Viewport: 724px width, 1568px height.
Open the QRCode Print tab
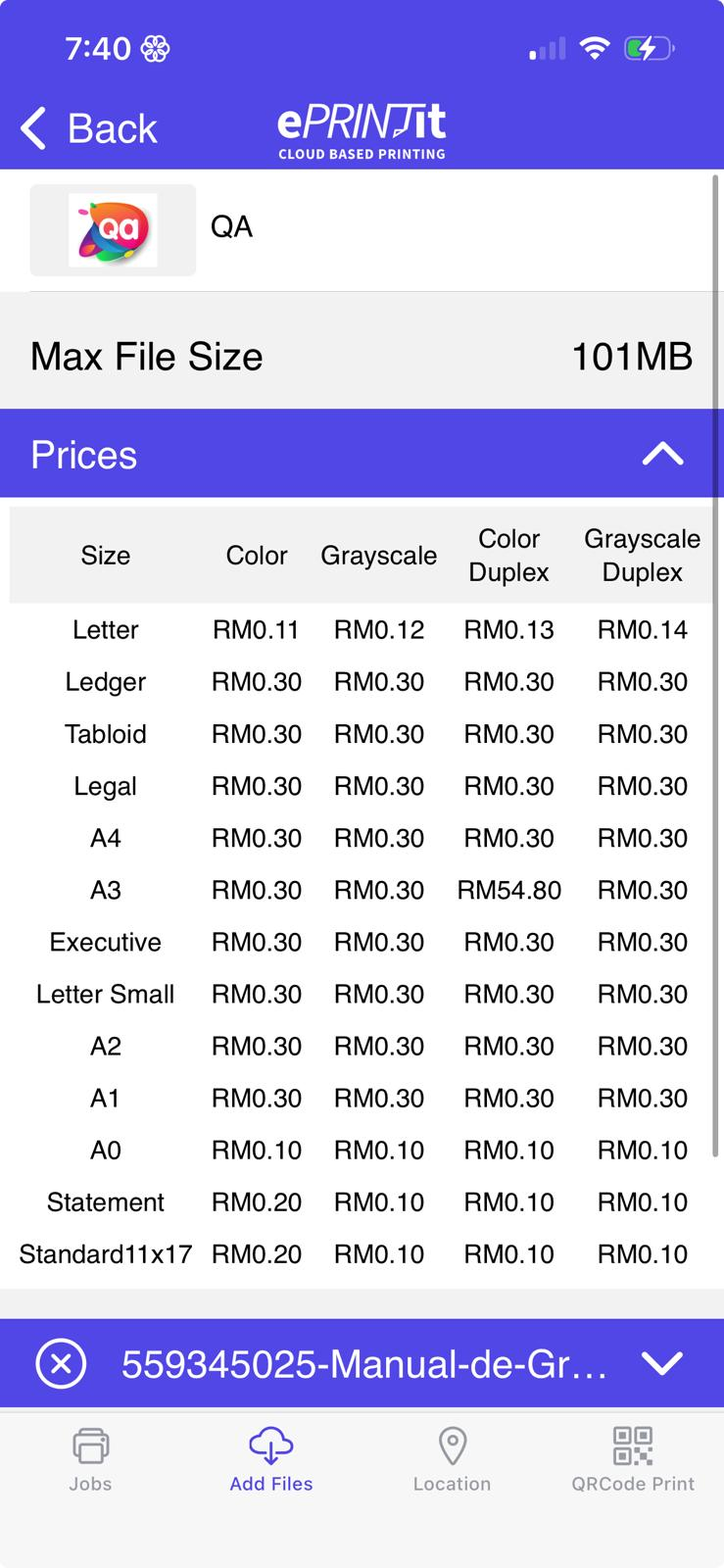click(x=633, y=1459)
